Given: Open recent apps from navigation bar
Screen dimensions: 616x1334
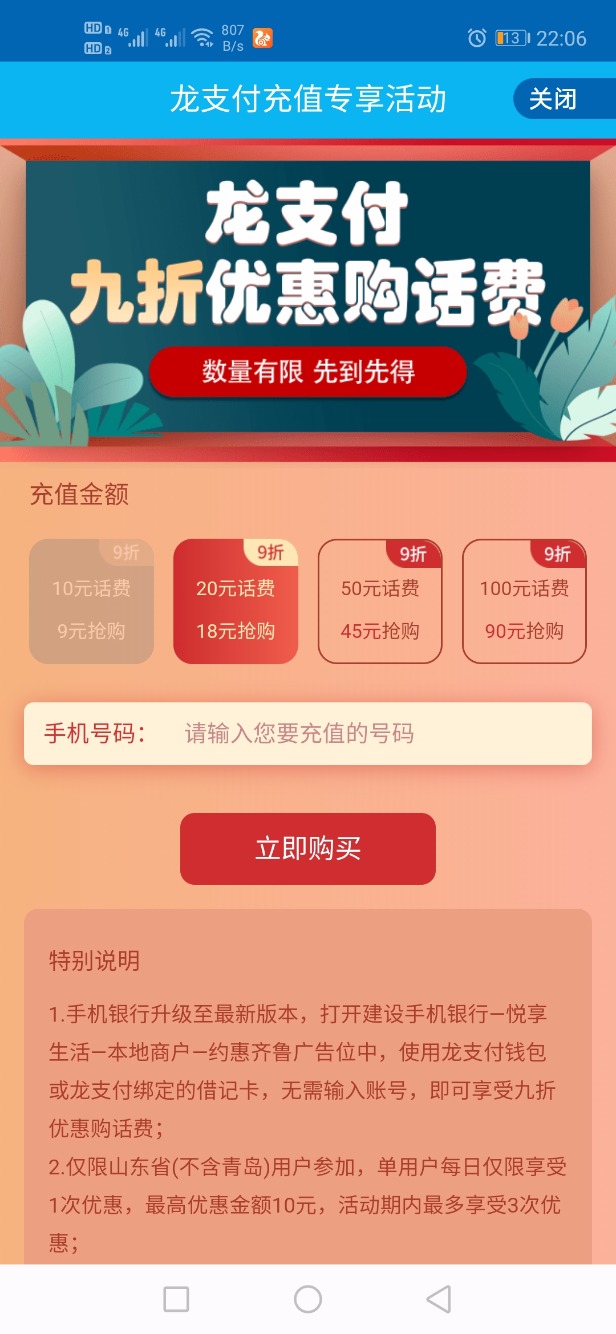Looking at the screenshot, I should (176, 1299).
